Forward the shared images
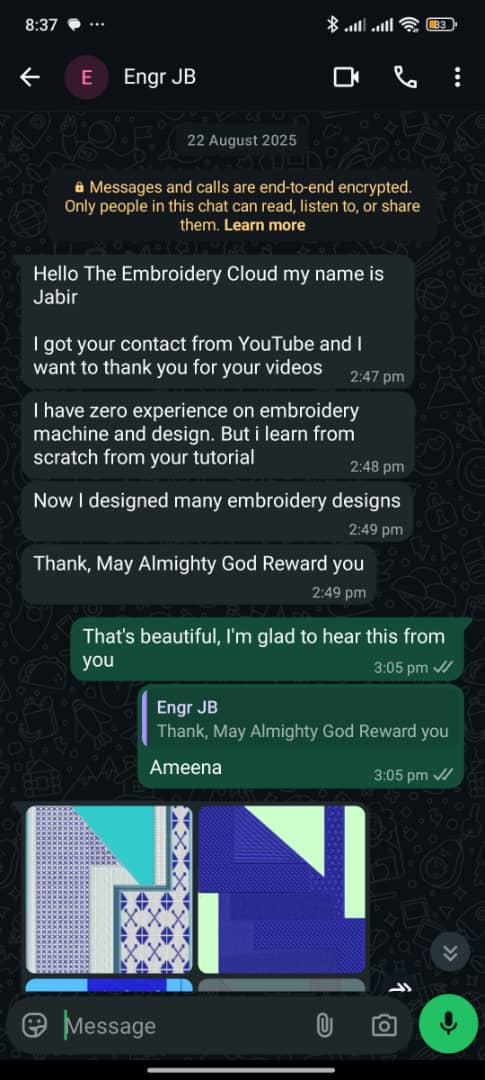This screenshot has width=485, height=1080. (x=400, y=988)
